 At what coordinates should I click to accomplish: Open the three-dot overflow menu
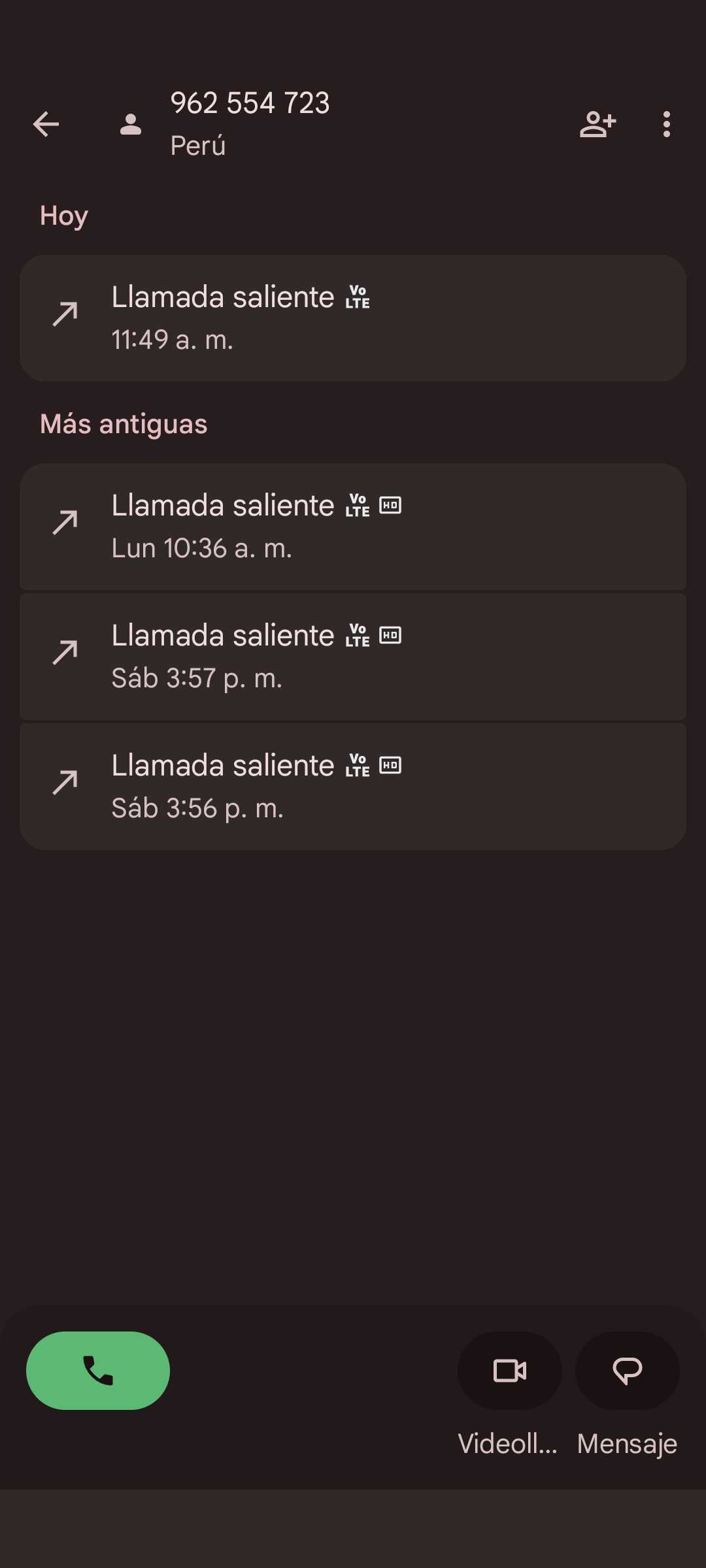coord(666,124)
